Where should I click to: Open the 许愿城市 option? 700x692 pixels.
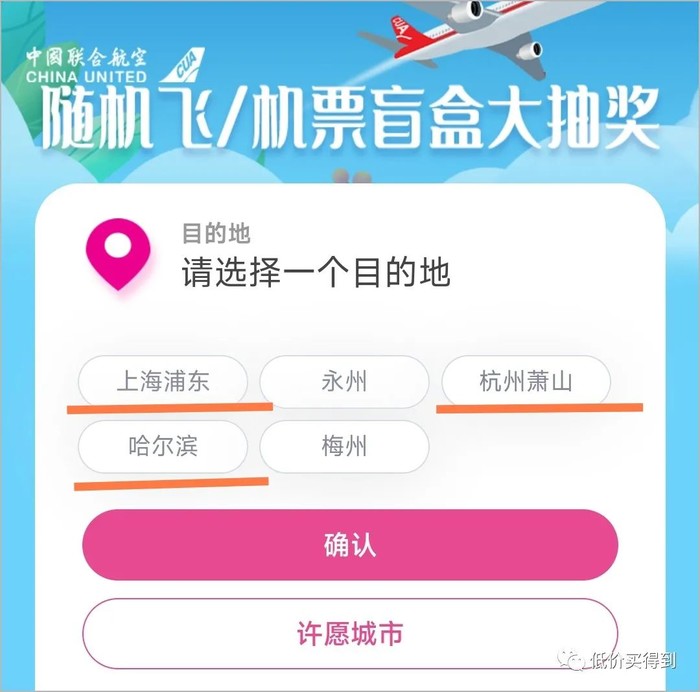tap(350, 634)
